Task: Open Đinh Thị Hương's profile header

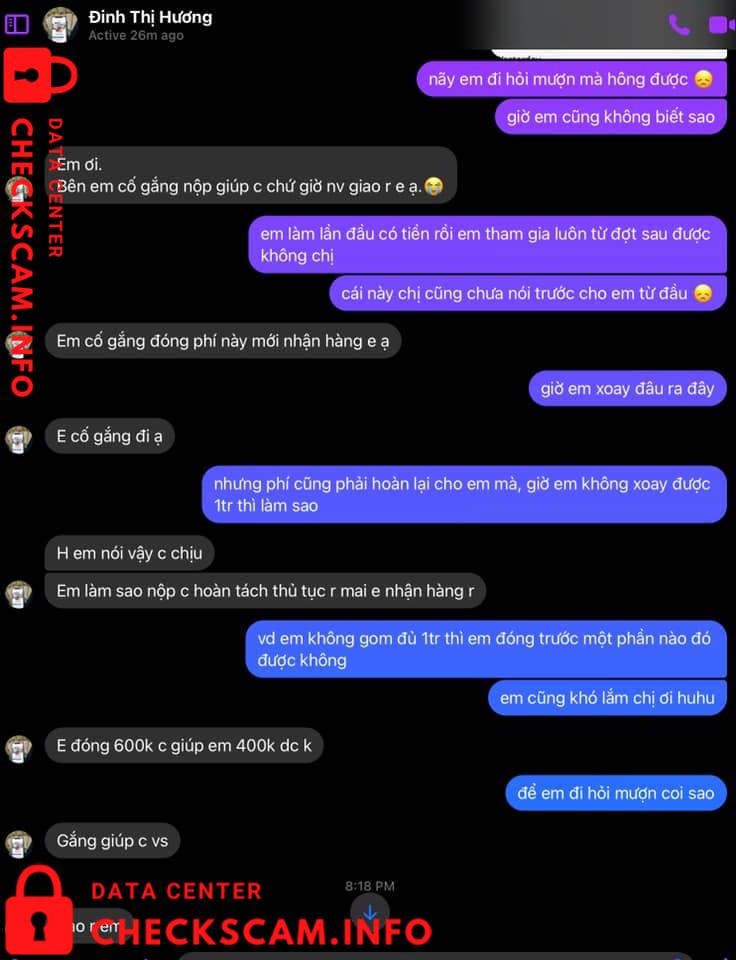Action: click(150, 17)
